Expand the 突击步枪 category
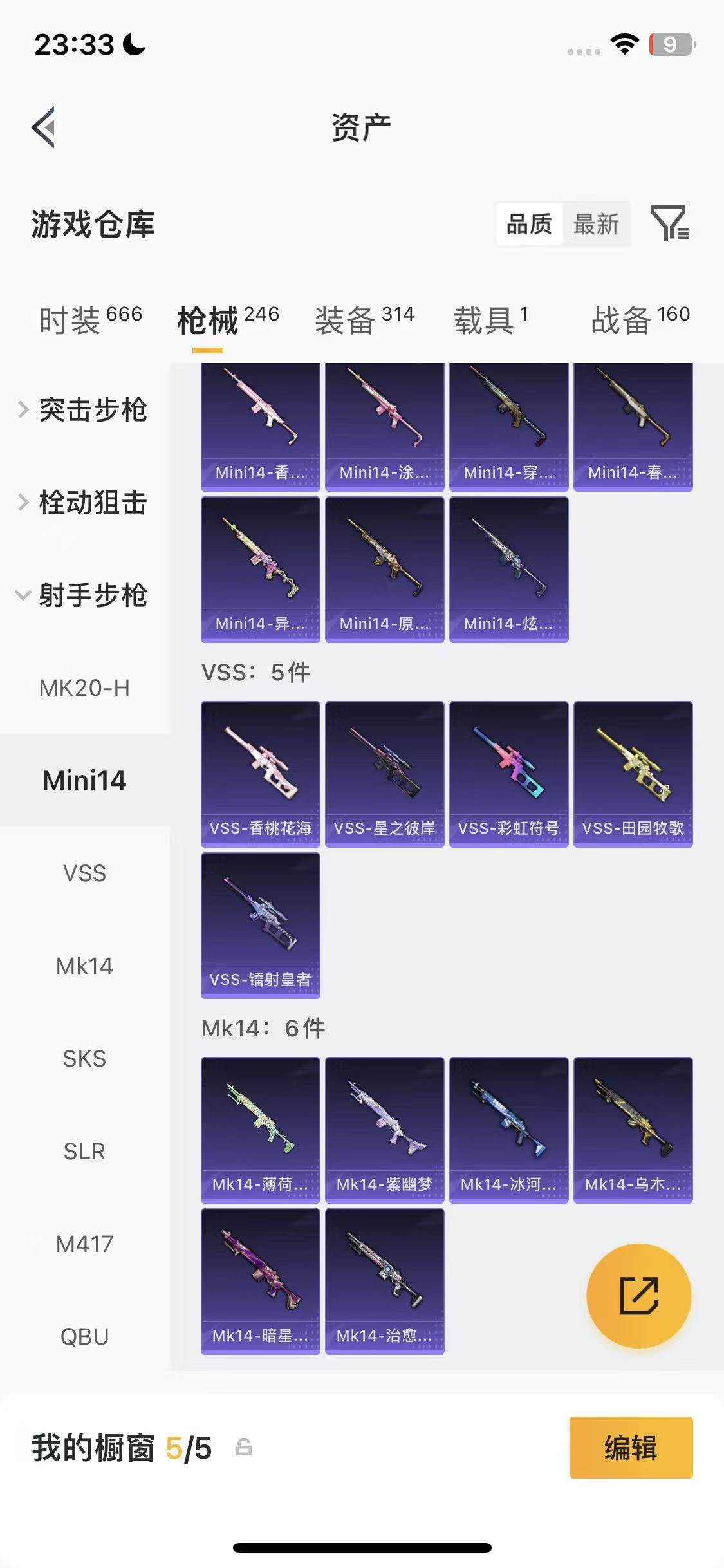Image resolution: width=724 pixels, height=1568 pixels. [84, 410]
